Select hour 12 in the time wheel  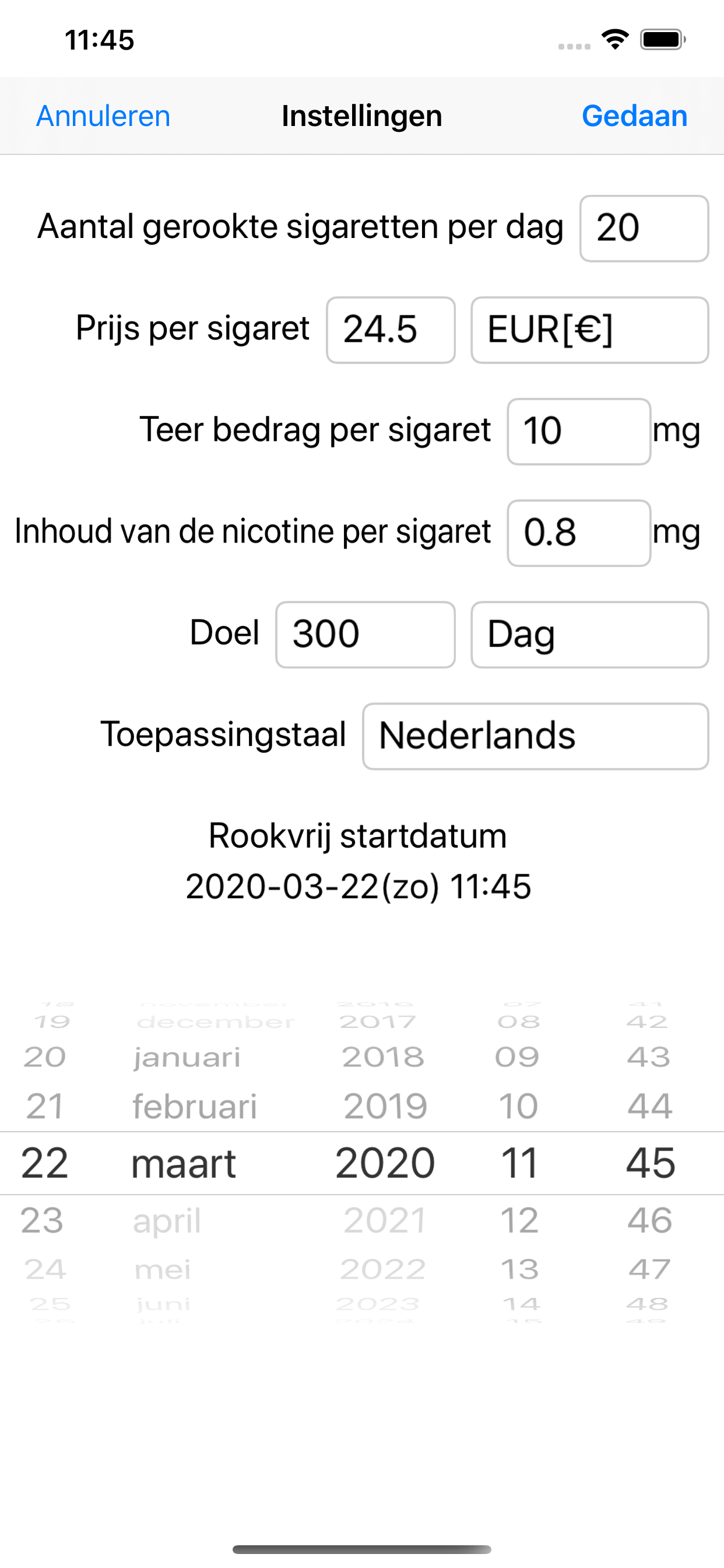[519, 1220]
